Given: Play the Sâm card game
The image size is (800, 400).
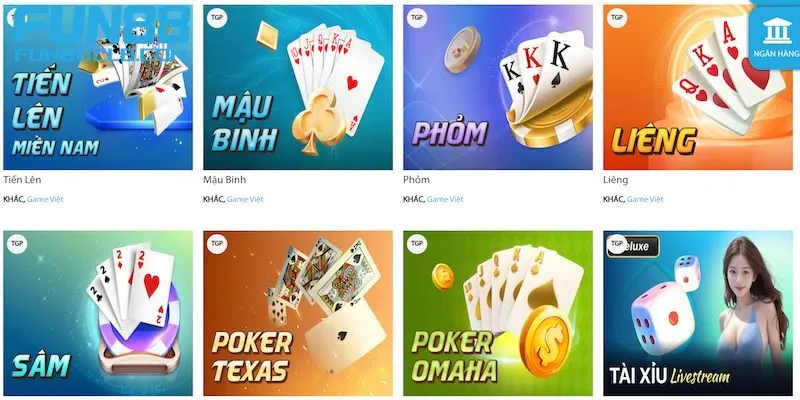Looking at the screenshot, I should coord(98,312).
